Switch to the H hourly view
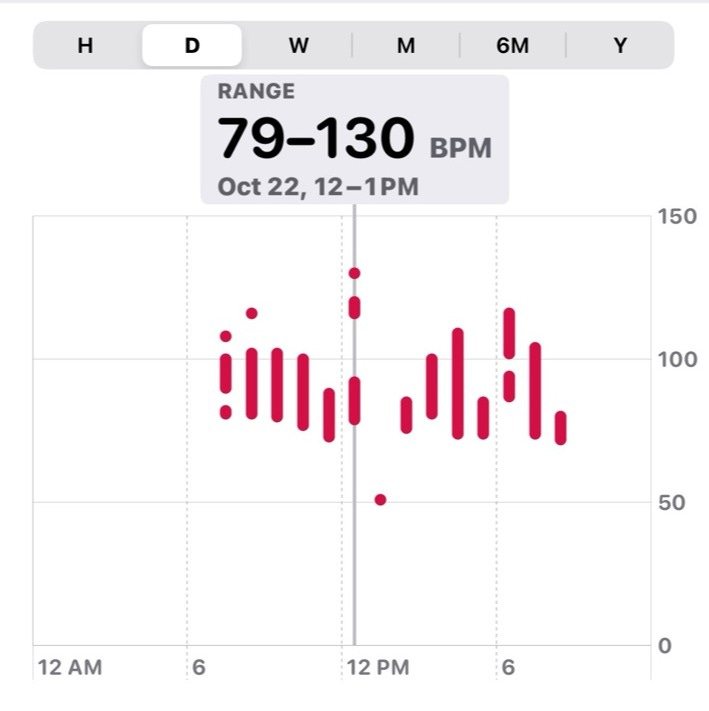709x711 pixels. [86, 45]
